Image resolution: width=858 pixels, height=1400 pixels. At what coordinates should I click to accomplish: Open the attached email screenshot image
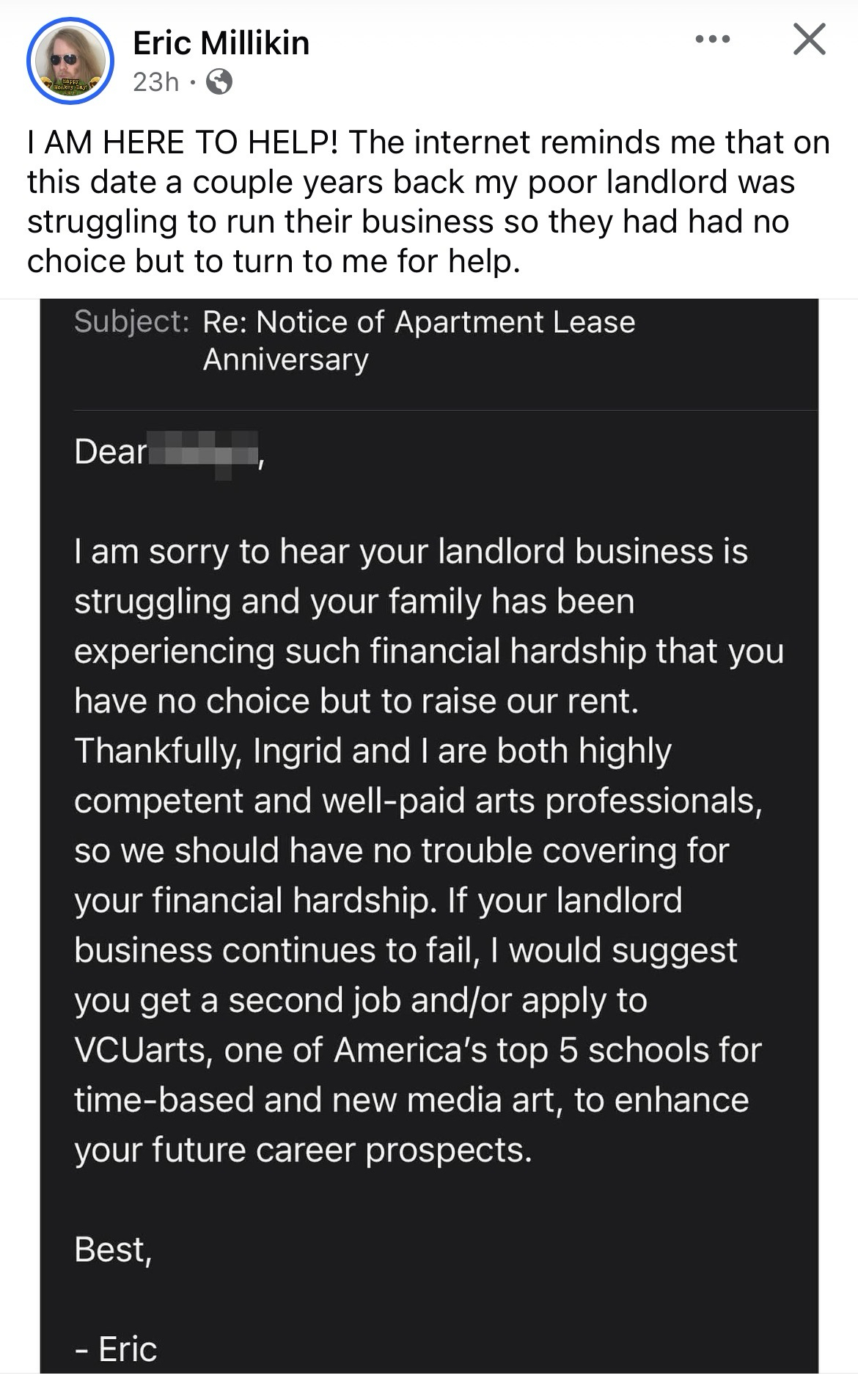click(429, 835)
